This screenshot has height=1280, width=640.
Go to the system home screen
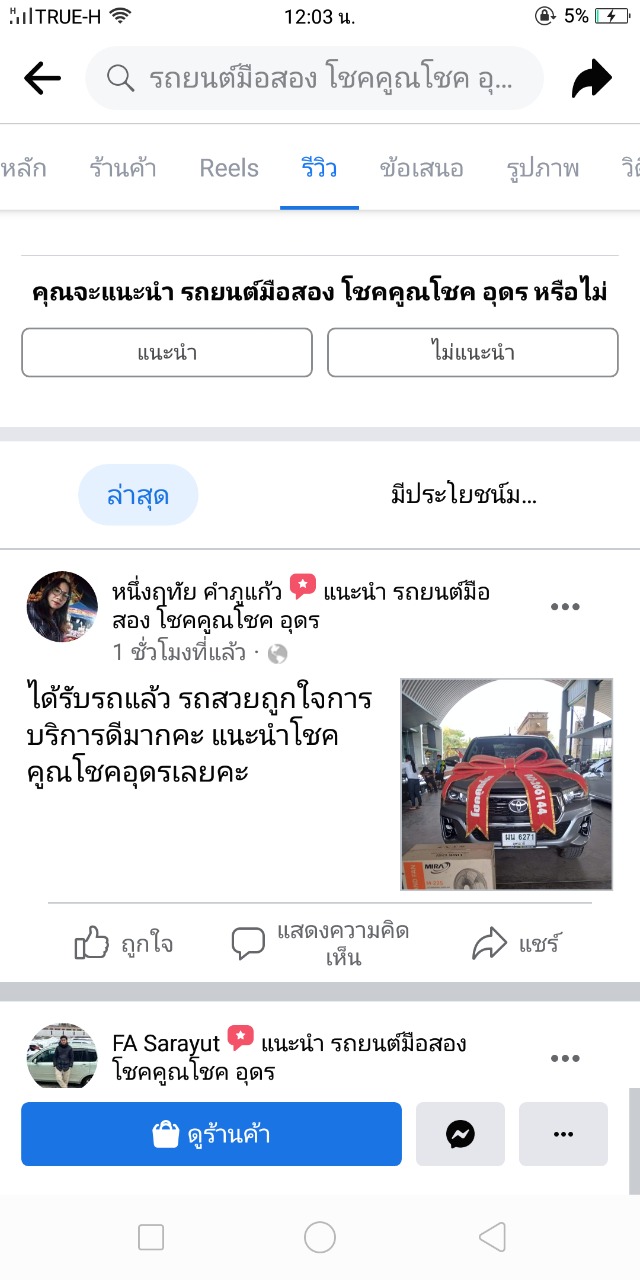[x=320, y=1238]
